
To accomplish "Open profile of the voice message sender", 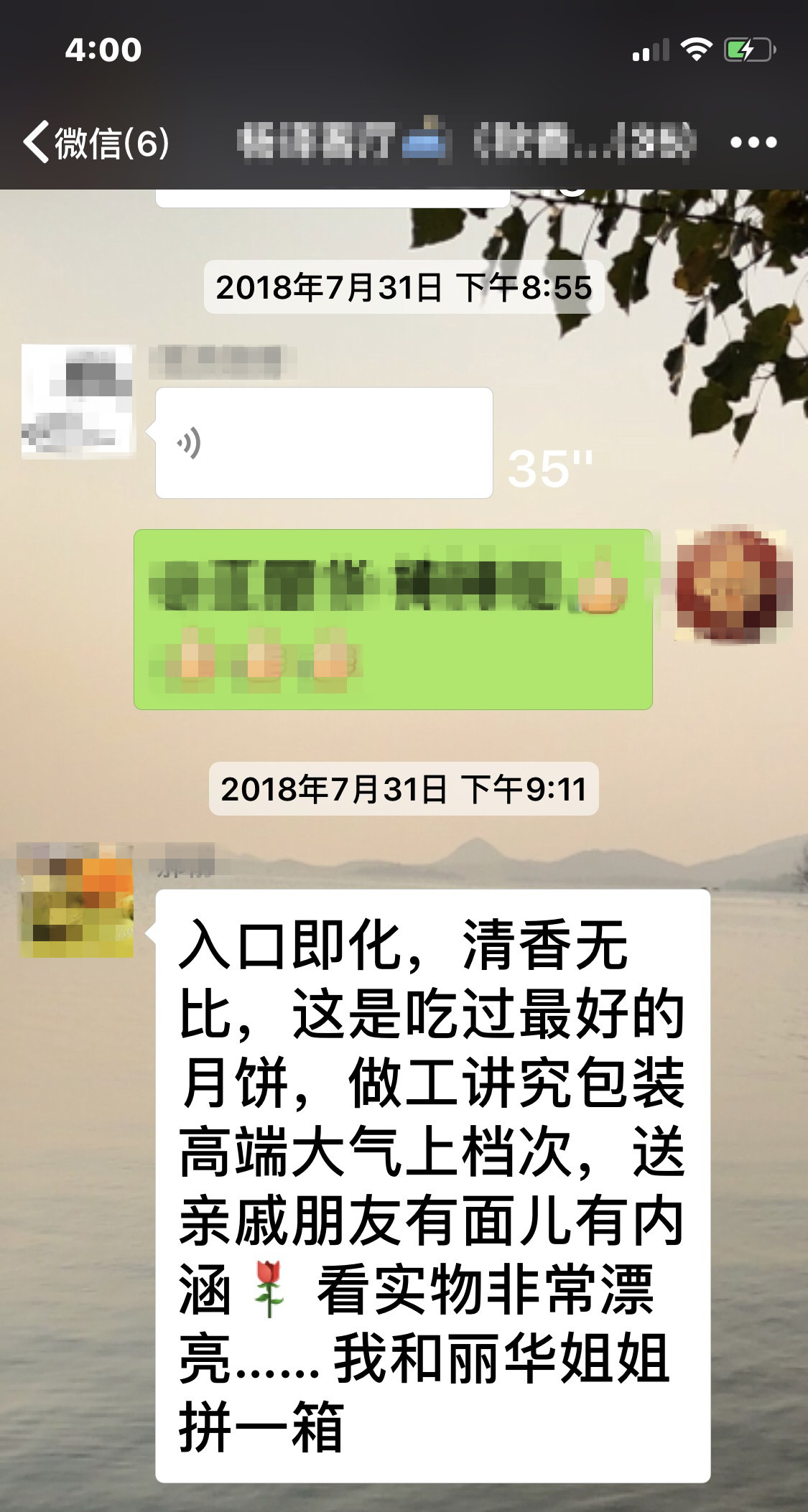I will (x=78, y=401).
